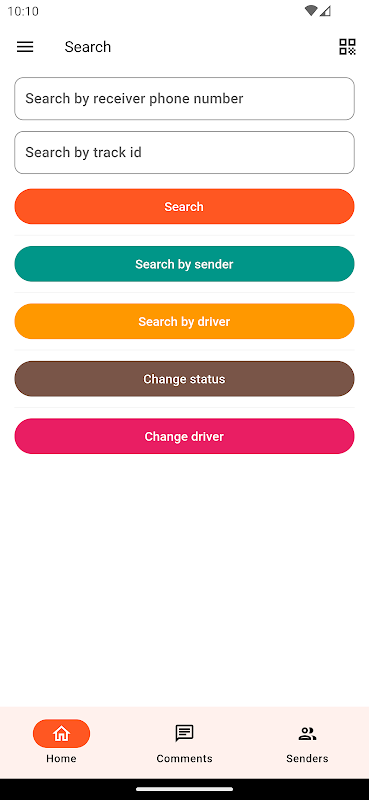Focus the track id search field
369x800 pixels.
click(x=184, y=153)
